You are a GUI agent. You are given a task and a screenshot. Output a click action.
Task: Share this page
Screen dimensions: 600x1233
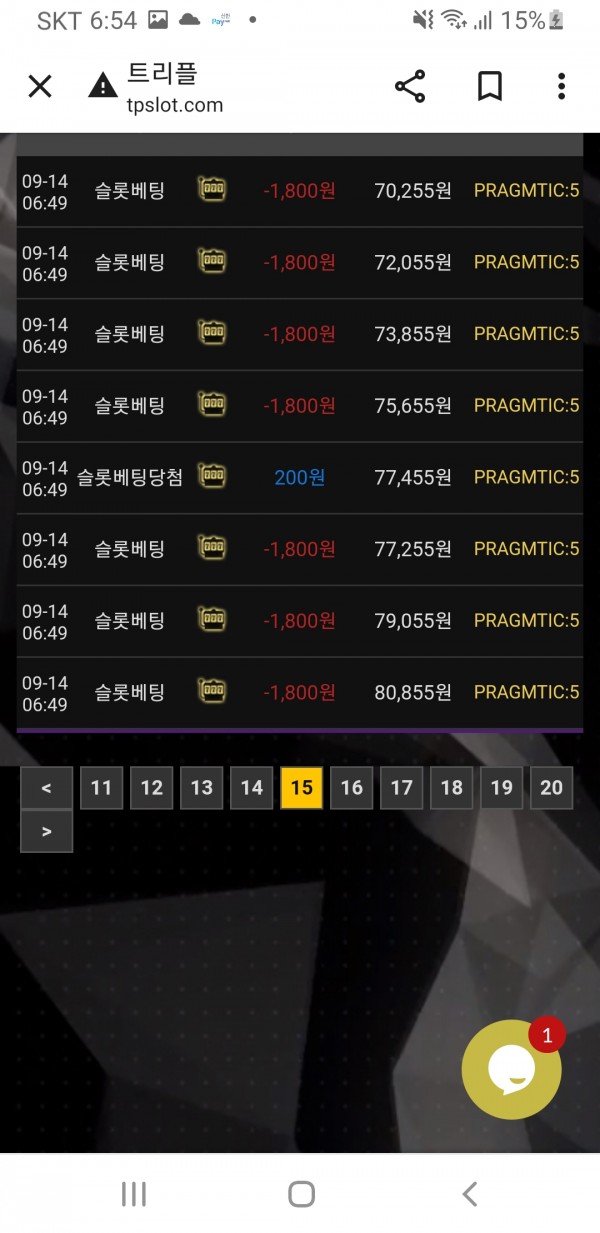[410, 87]
